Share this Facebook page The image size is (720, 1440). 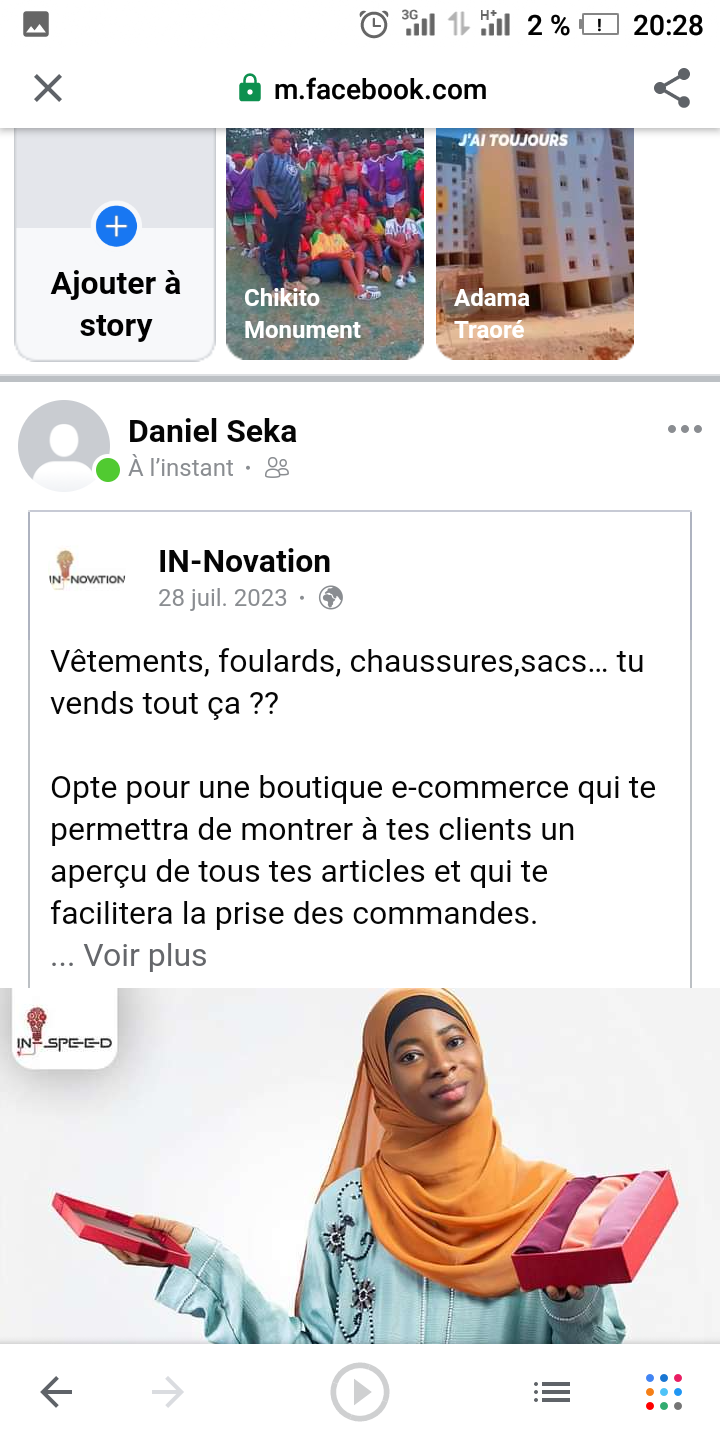point(672,89)
